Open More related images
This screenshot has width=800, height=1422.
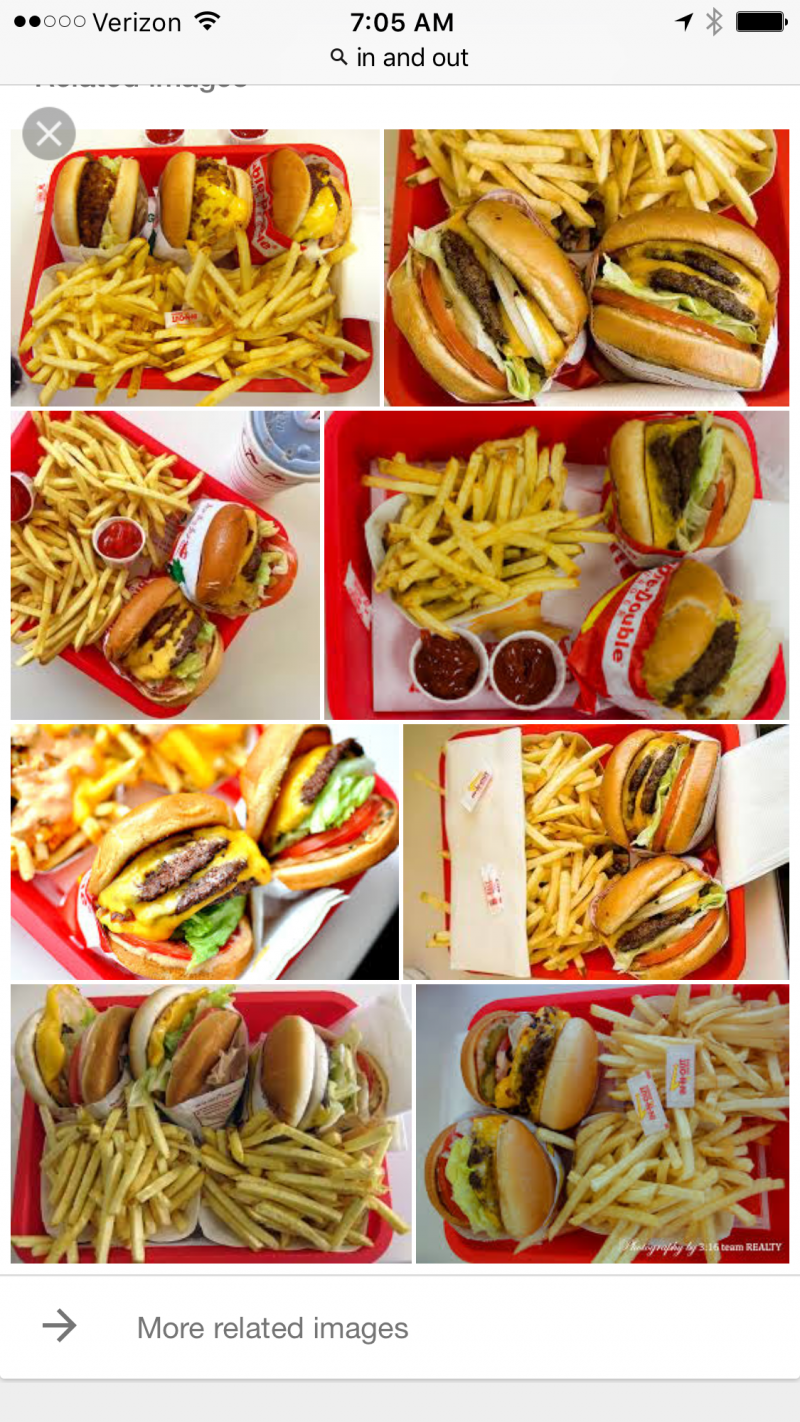pos(272,1328)
